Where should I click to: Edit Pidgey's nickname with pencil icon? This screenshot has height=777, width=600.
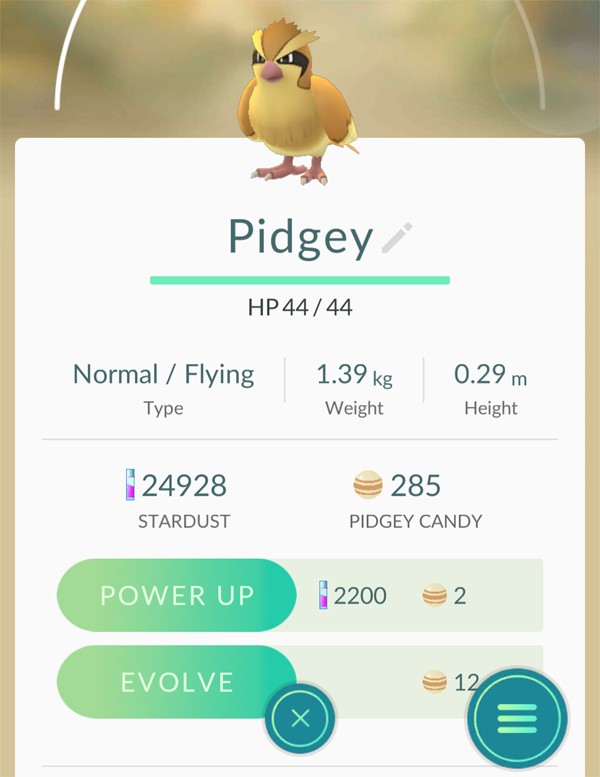point(396,238)
